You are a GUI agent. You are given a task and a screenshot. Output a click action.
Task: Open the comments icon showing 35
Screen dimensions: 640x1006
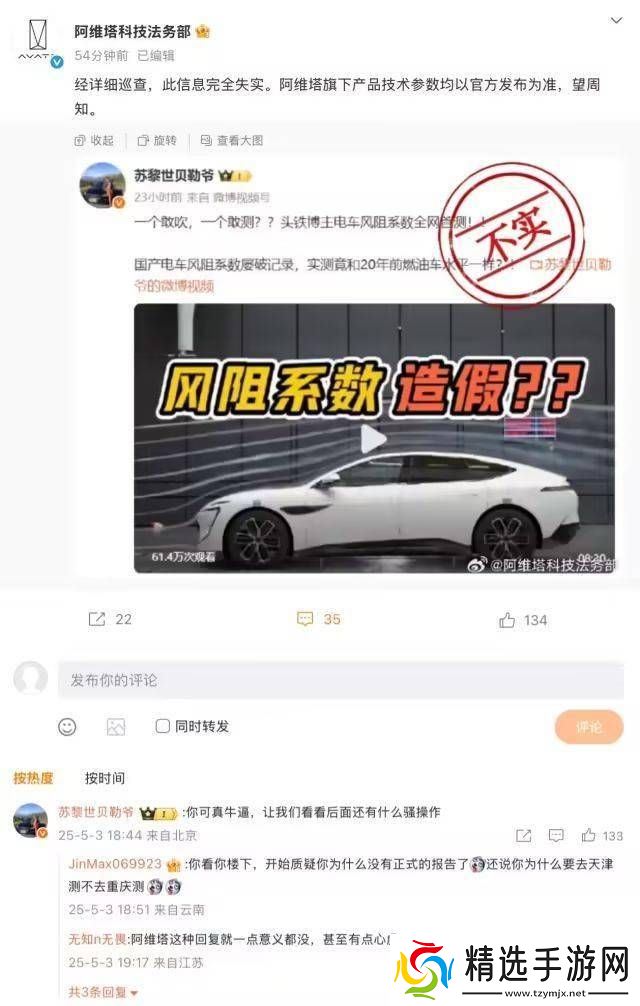pyautogui.click(x=319, y=619)
